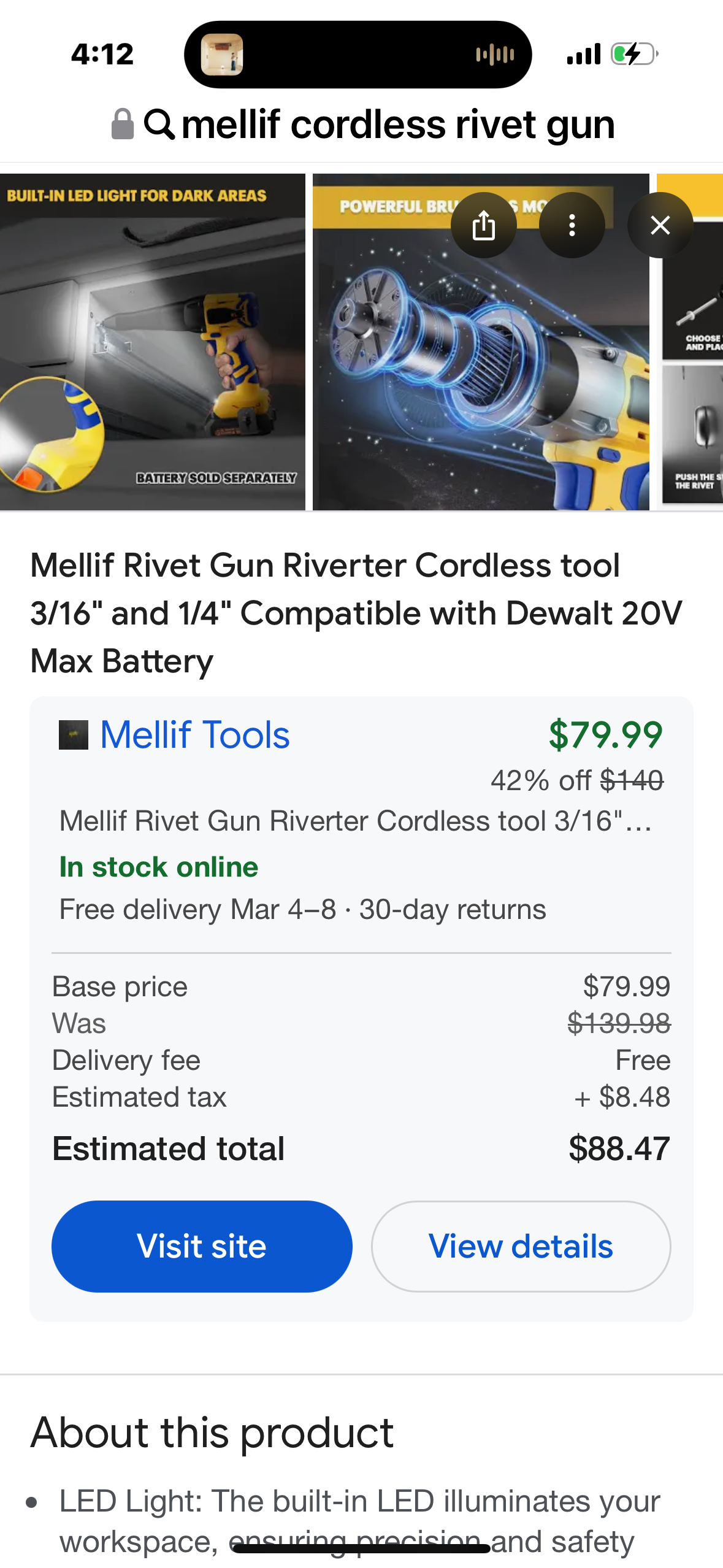Image resolution: width=723 pixels, height=1568 pixels.
Task: Open View details for this offer
Action: pos(521,1246)
